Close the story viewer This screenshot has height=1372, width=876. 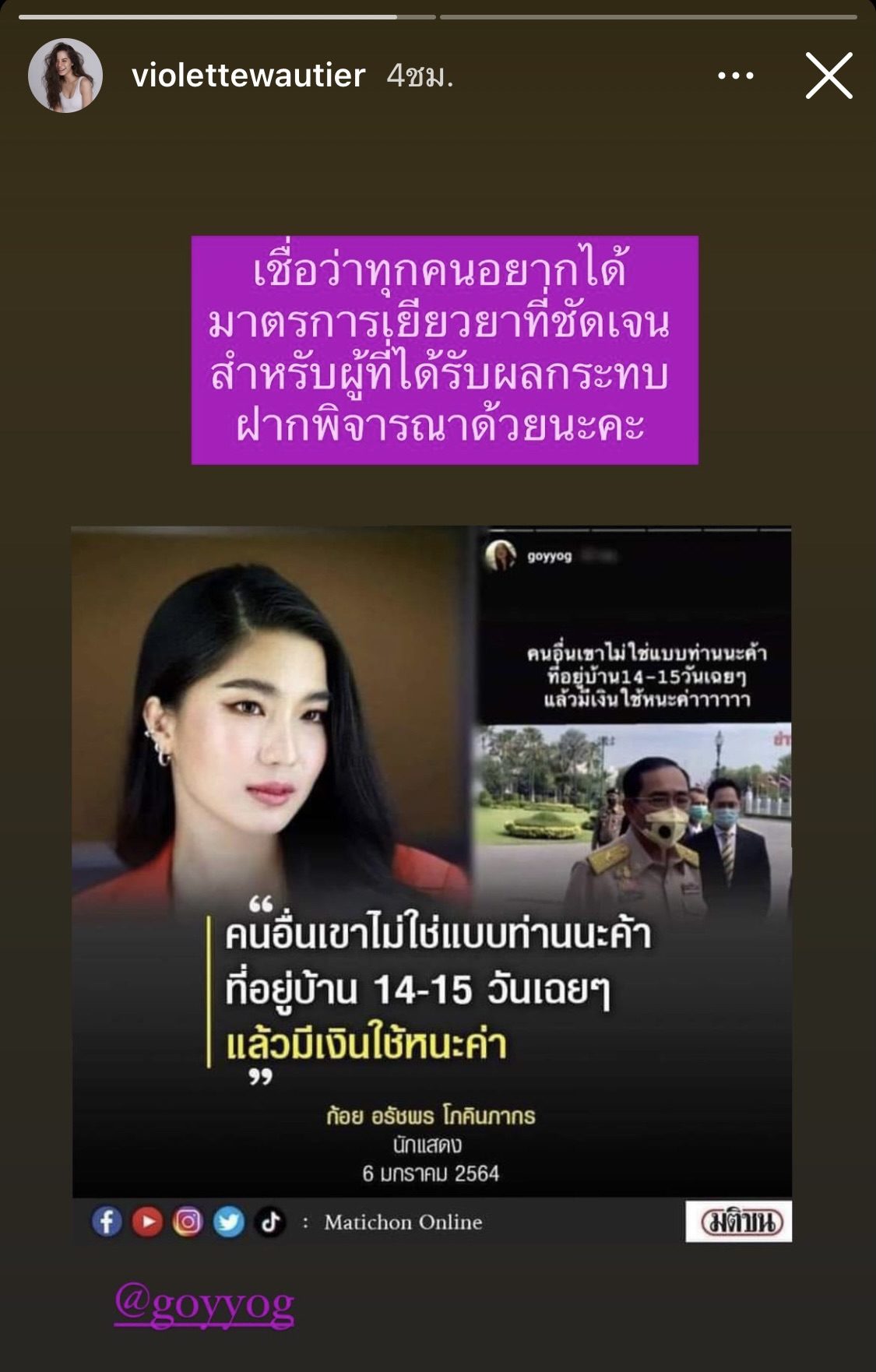(x=829, y=76)
